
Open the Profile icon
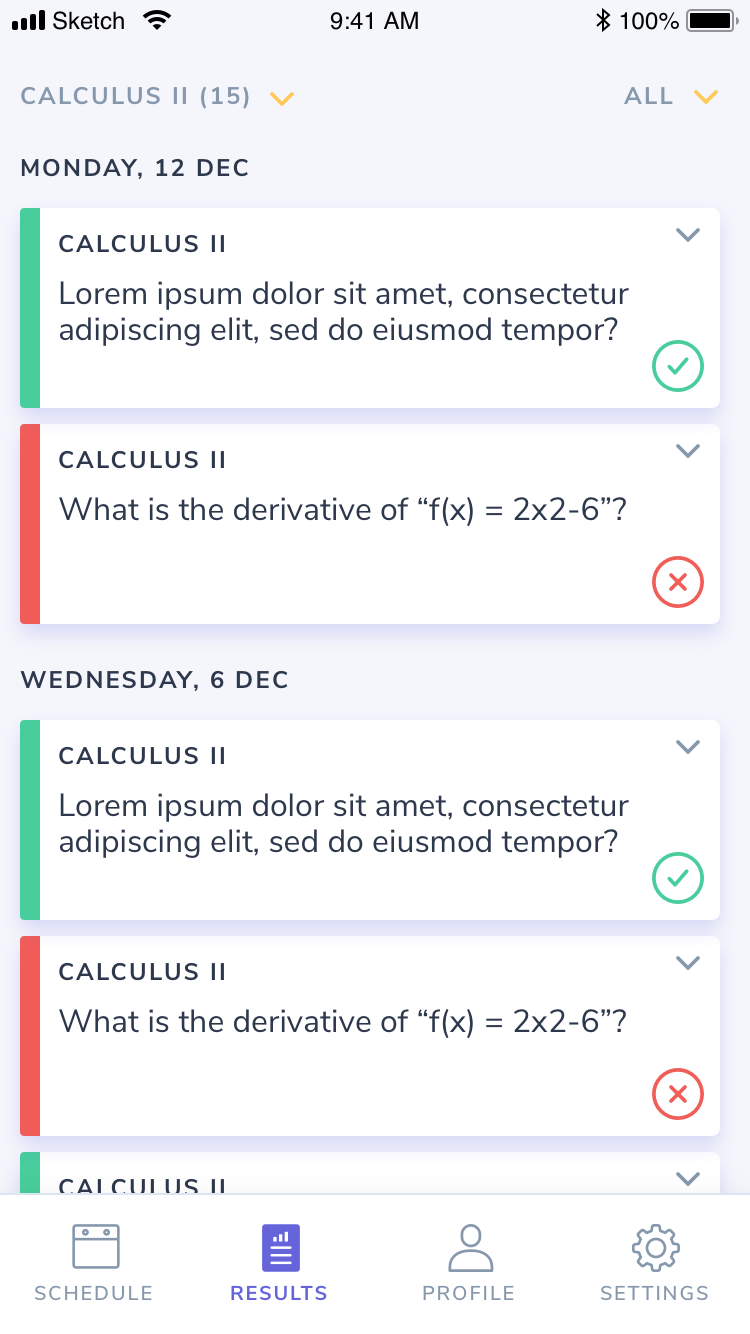coord(469,1246)
